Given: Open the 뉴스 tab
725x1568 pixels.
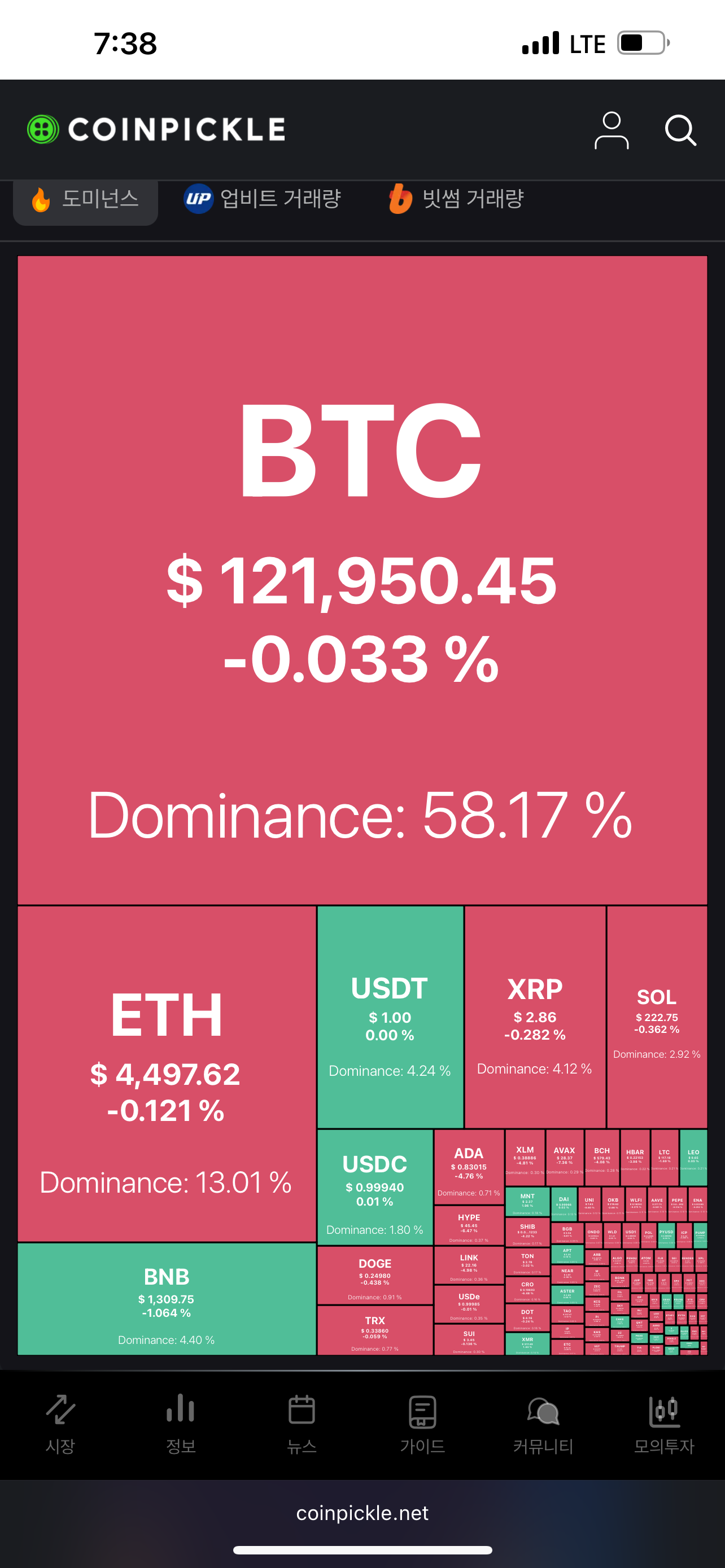Looking at the screenshot, I should (x=302, y=1423).
